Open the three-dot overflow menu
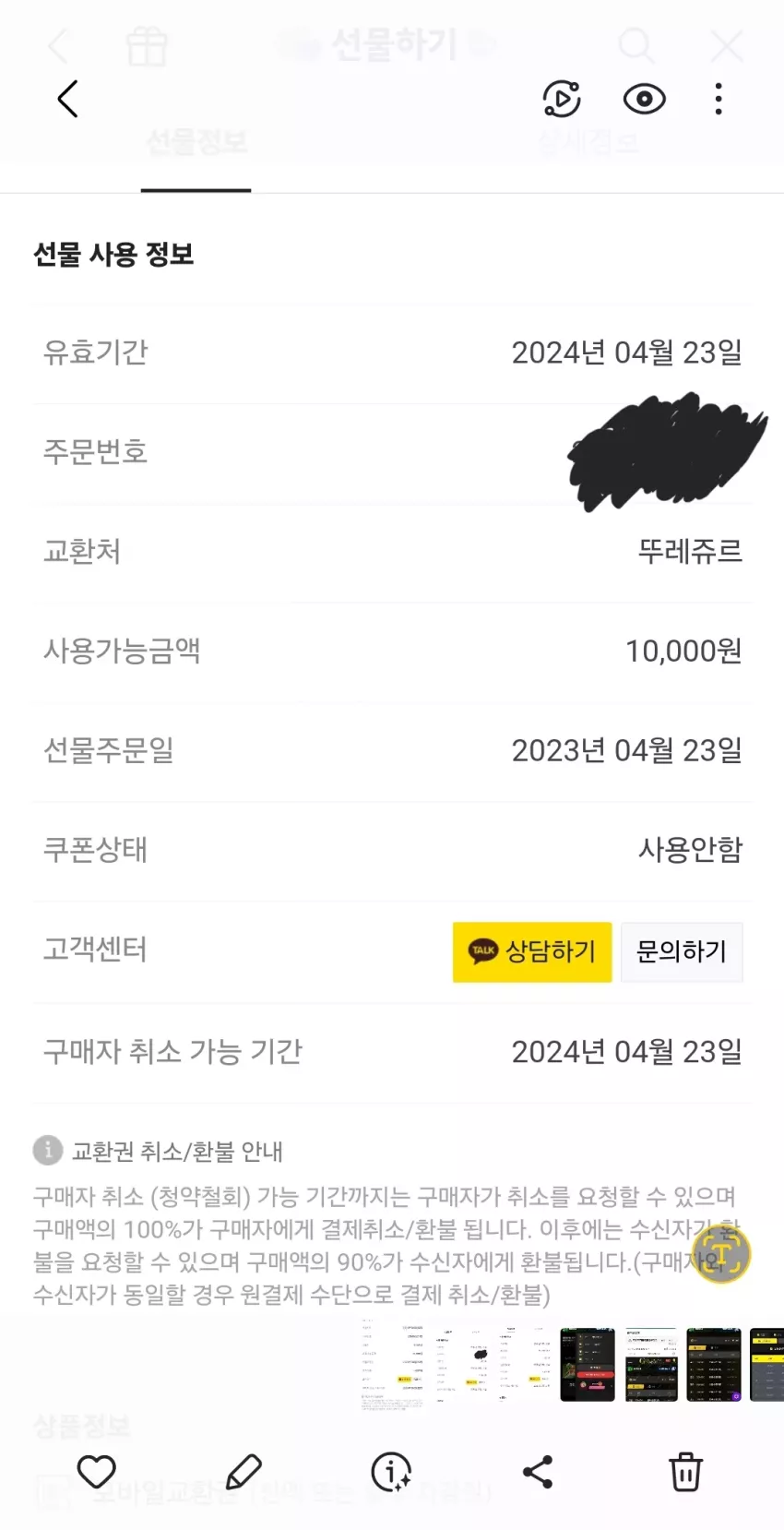This screenshot has height=1530, width=784. click(719, 99)
